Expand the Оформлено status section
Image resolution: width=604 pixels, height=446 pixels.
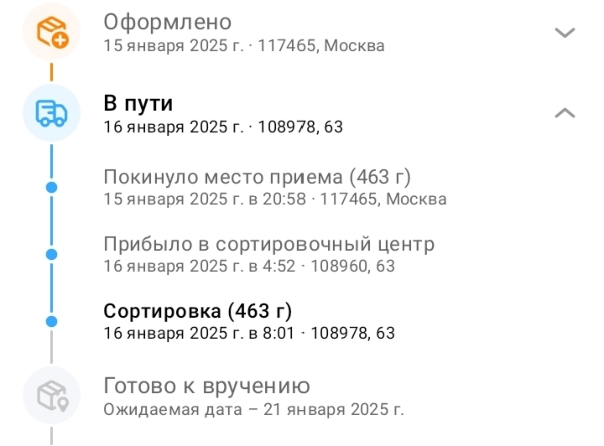[565, 33]
